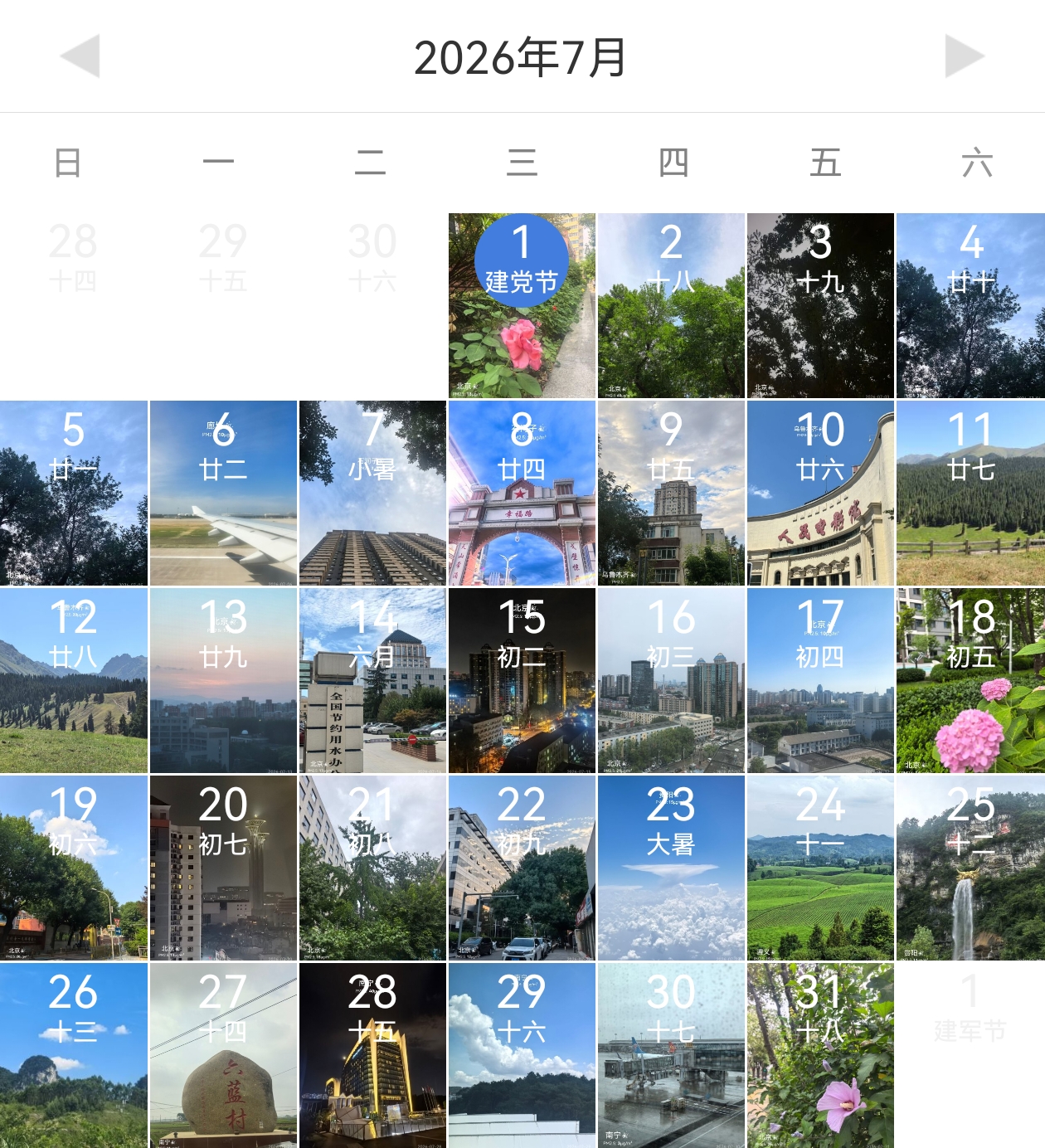View the rainy airport photo on July 30
The width and height of the screenshot is (1045, 1148).
pos(671,1055)
